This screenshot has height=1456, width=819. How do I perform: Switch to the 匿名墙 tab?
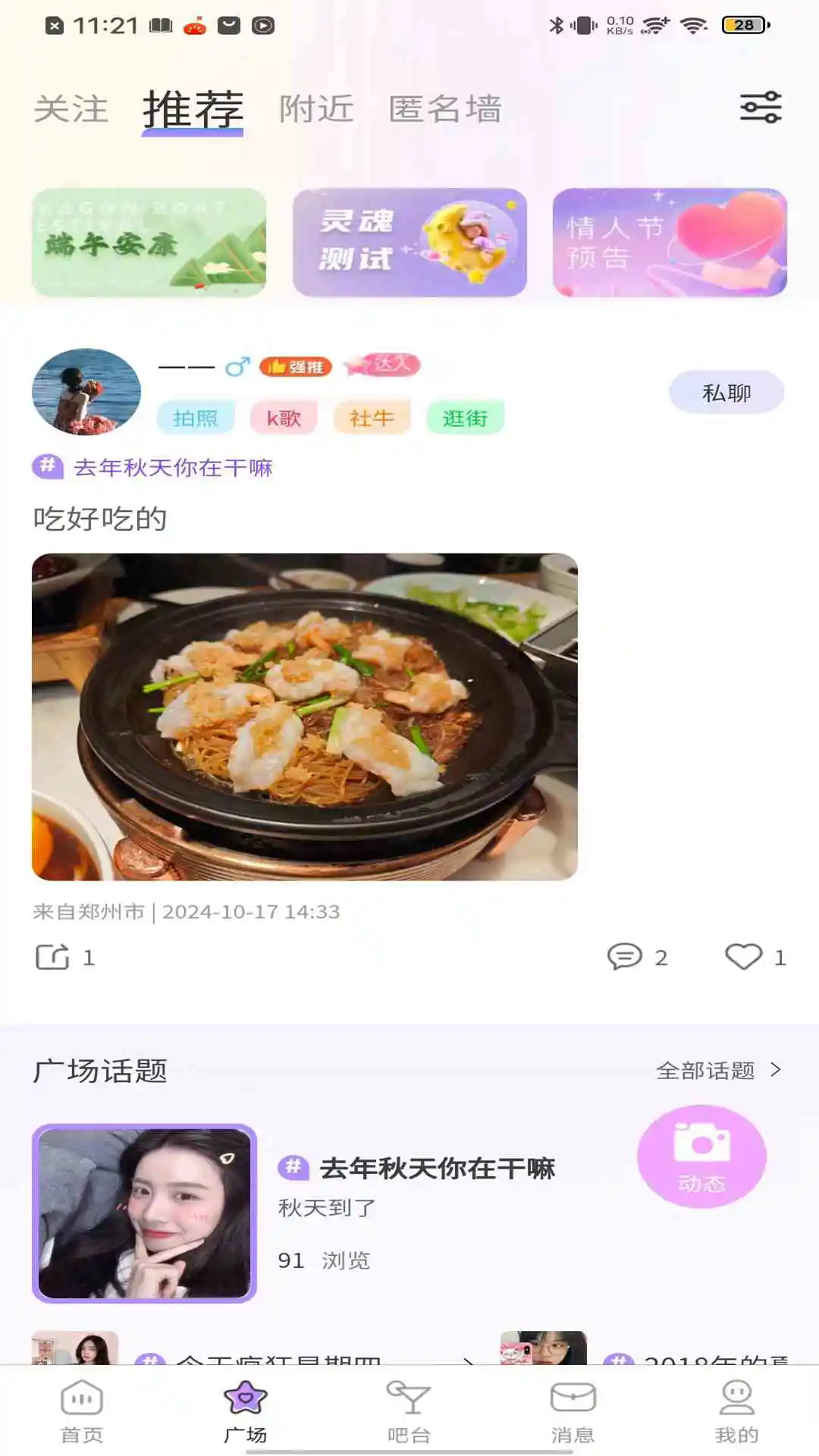point(443,110)
